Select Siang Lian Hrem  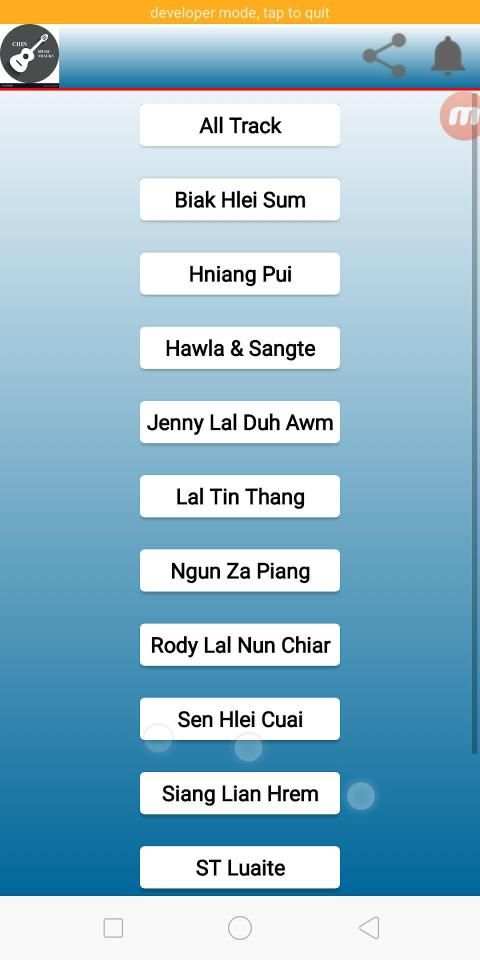(240, 793)
